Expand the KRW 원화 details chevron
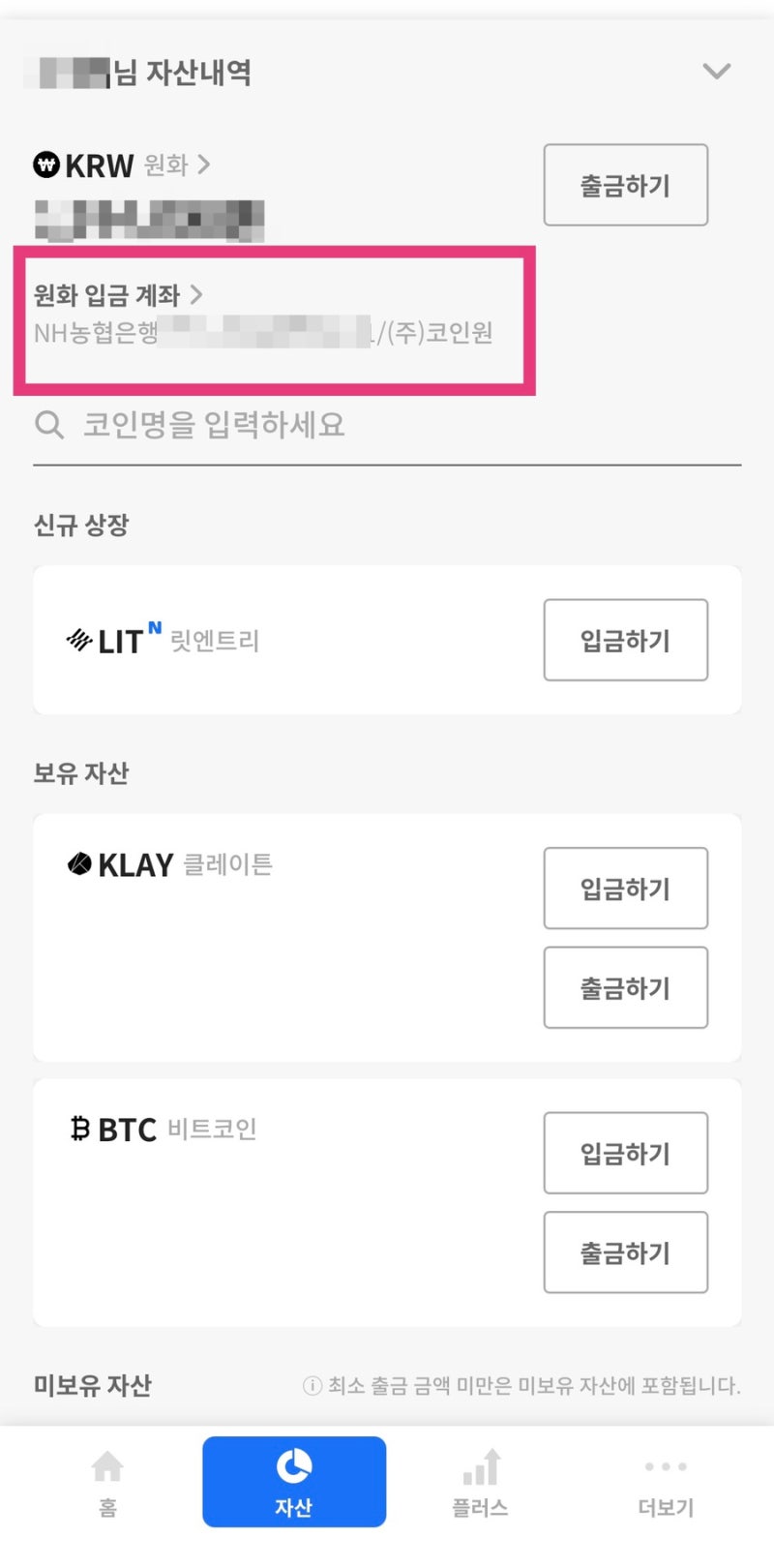Viewport: 774px width, 1568px height. tap(204, 165)
